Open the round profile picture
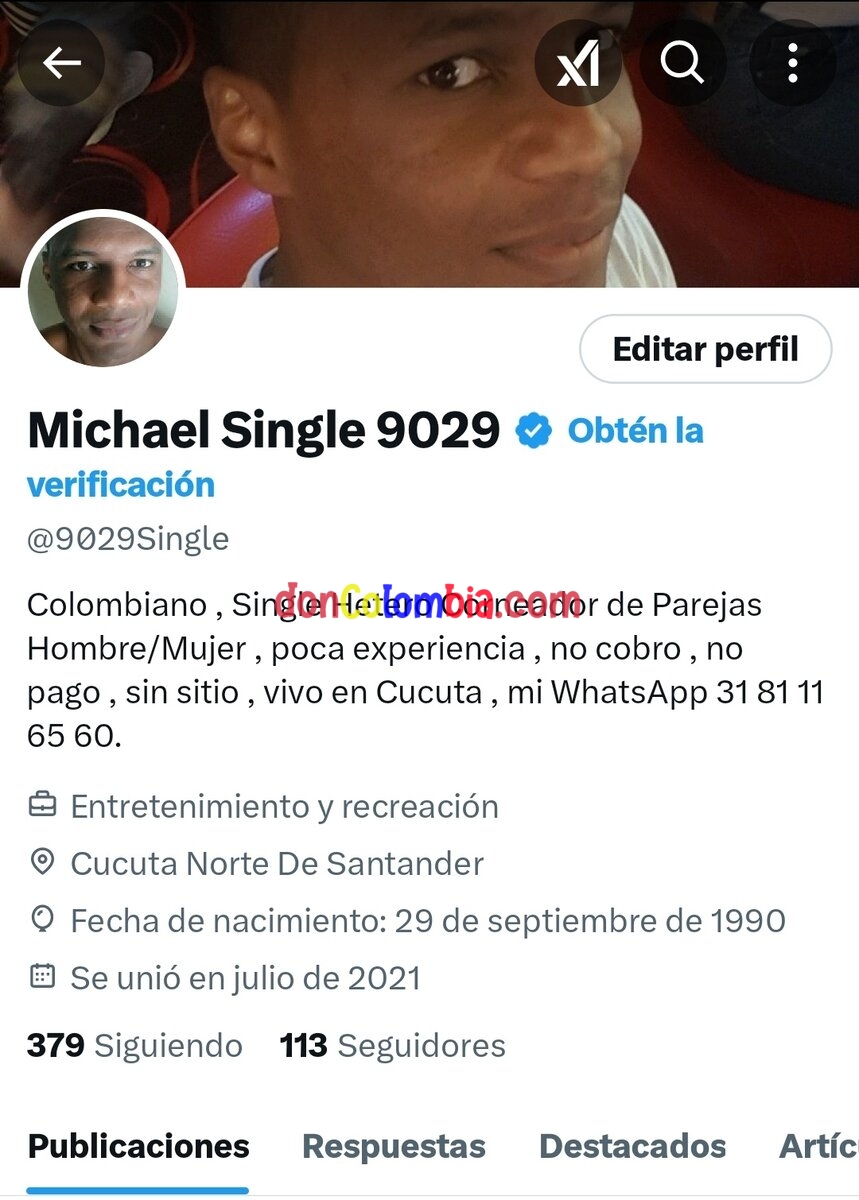This screenshot has width=859, height=1200. tap(103, 291)
